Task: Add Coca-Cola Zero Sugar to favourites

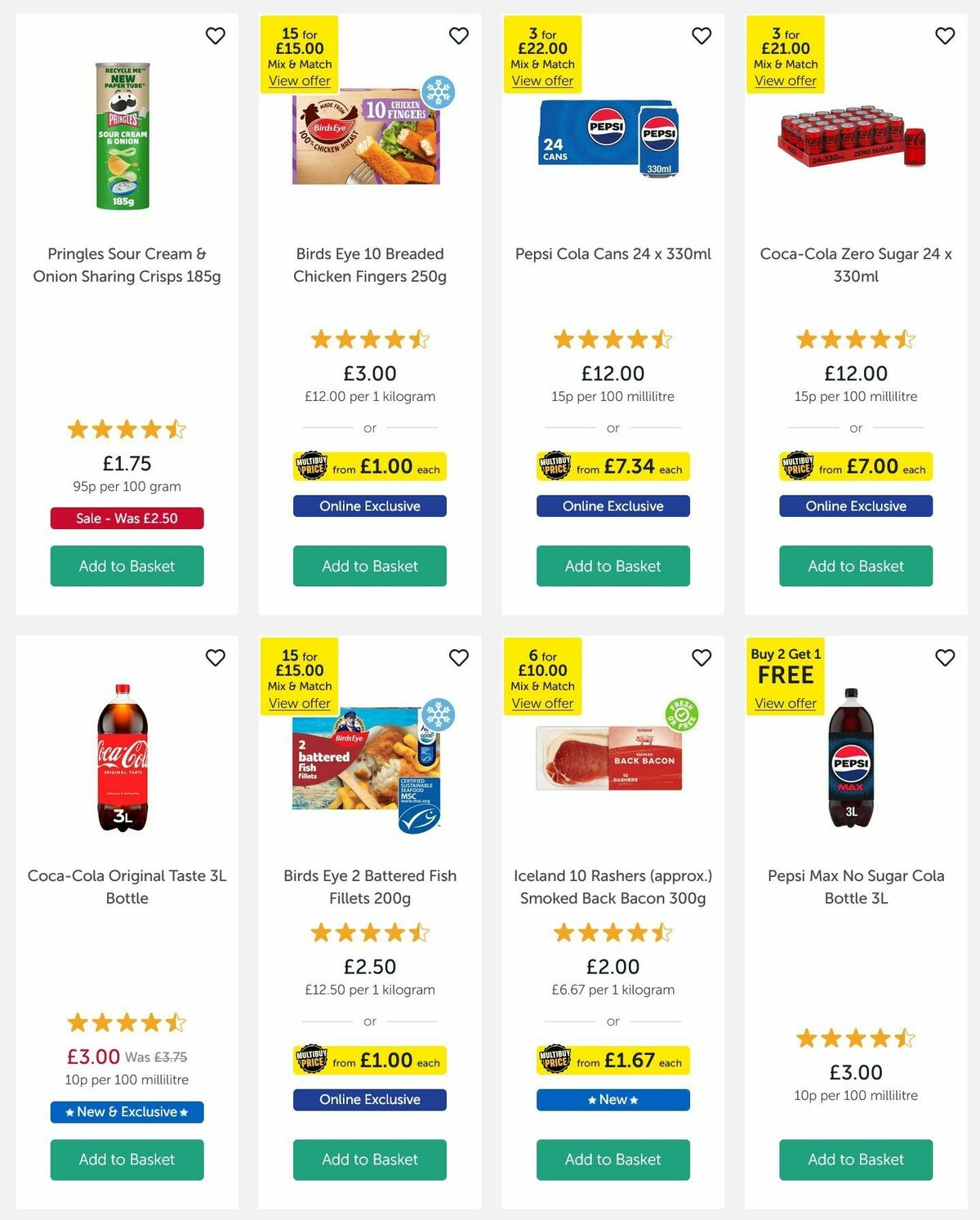Action: pos(944,36)
